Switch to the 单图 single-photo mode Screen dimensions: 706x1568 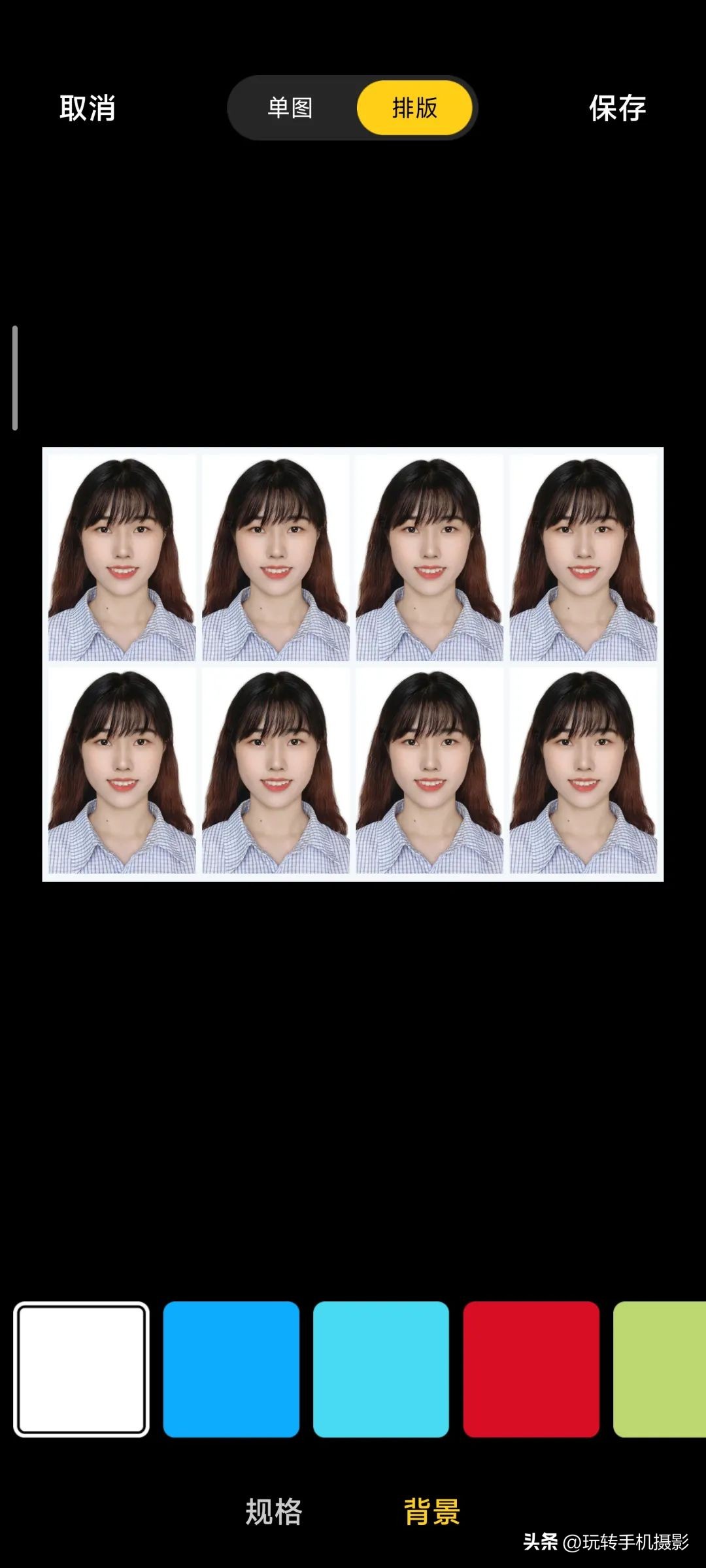290,108
